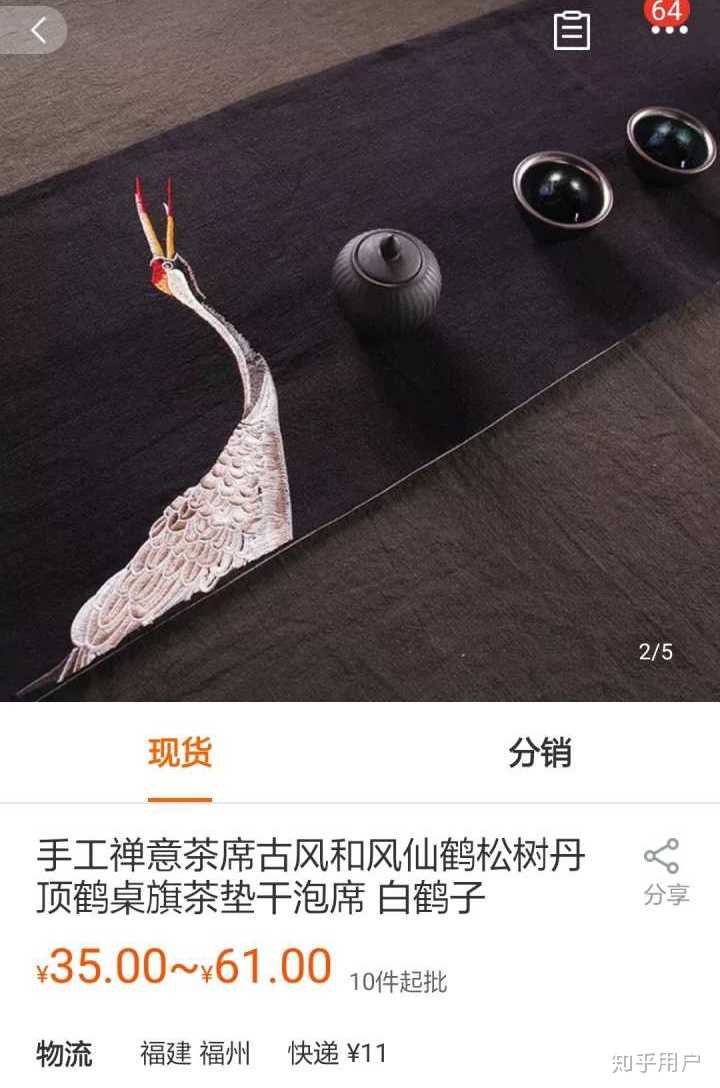Switch to the 分销 tab
The image size is (720, 1088).
pos(539,753)
